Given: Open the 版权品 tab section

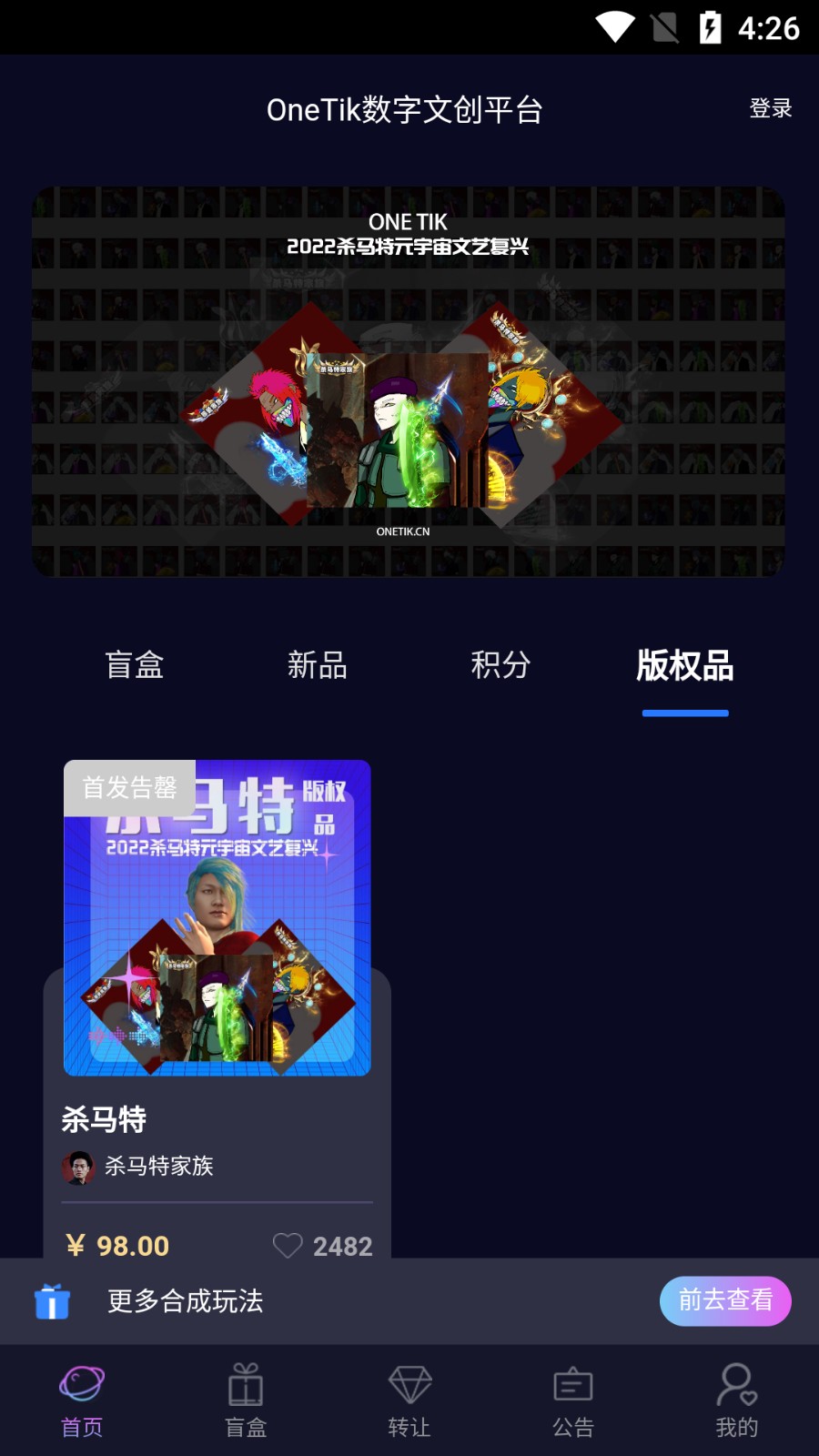Looking at the screenshot, I should [x=685, y=666].
